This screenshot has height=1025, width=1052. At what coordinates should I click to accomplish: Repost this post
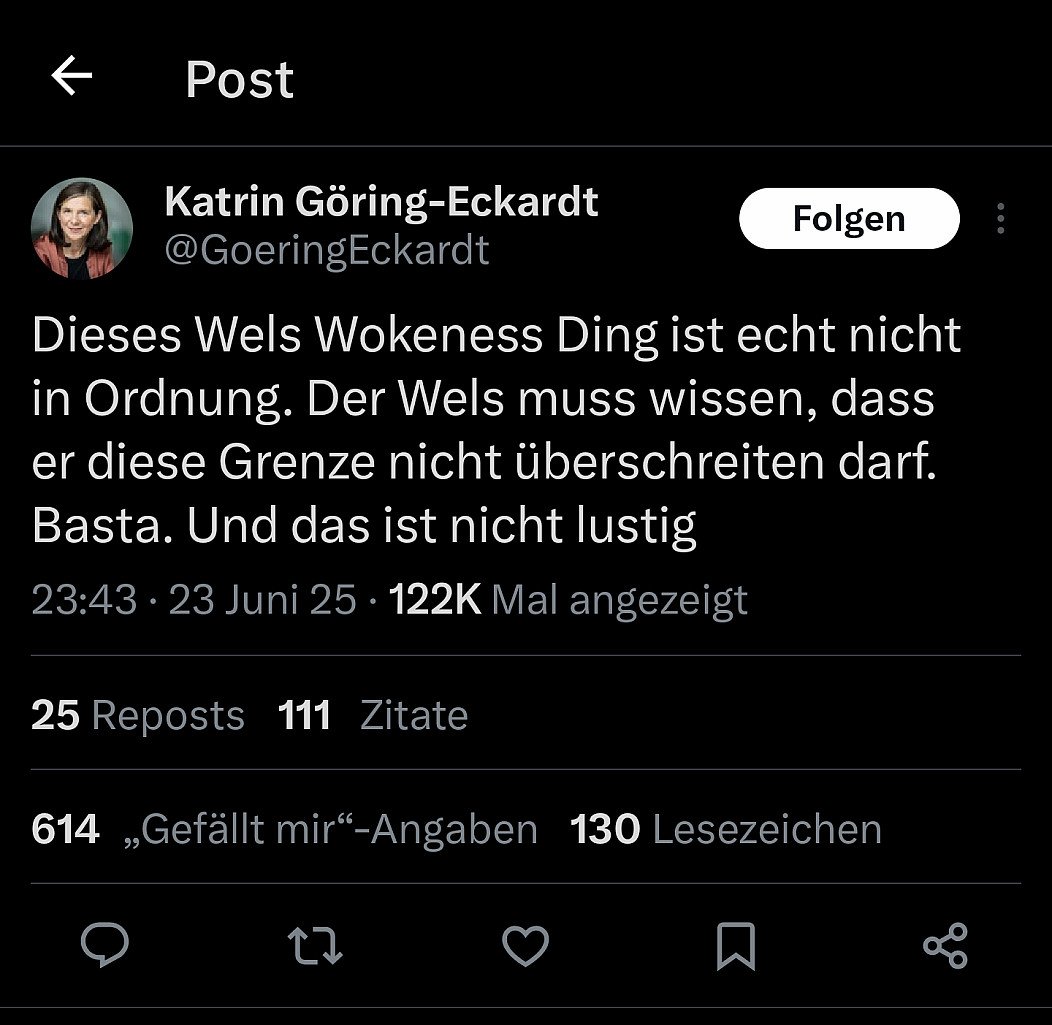(314, 946)
